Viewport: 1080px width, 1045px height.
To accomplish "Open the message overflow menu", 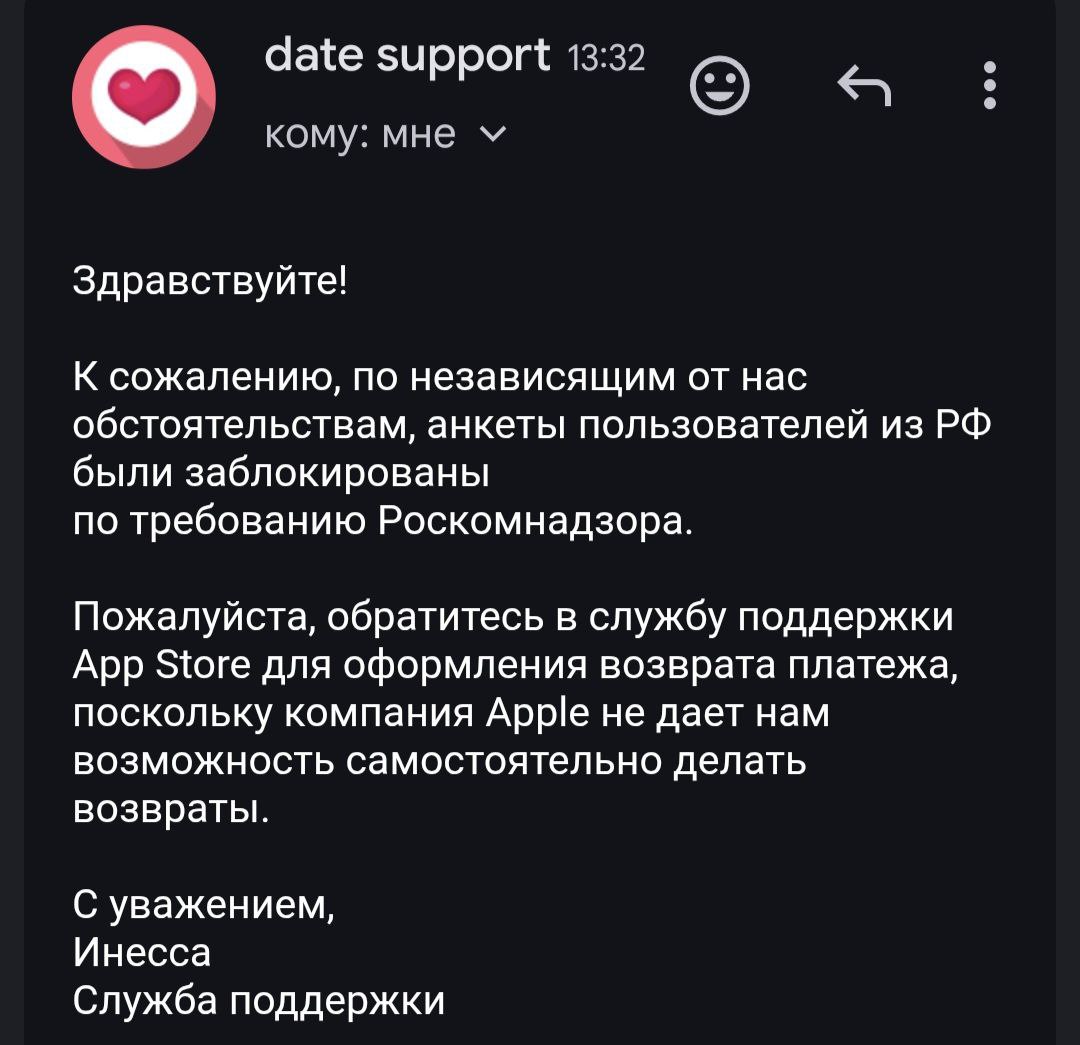I will 990,86.
